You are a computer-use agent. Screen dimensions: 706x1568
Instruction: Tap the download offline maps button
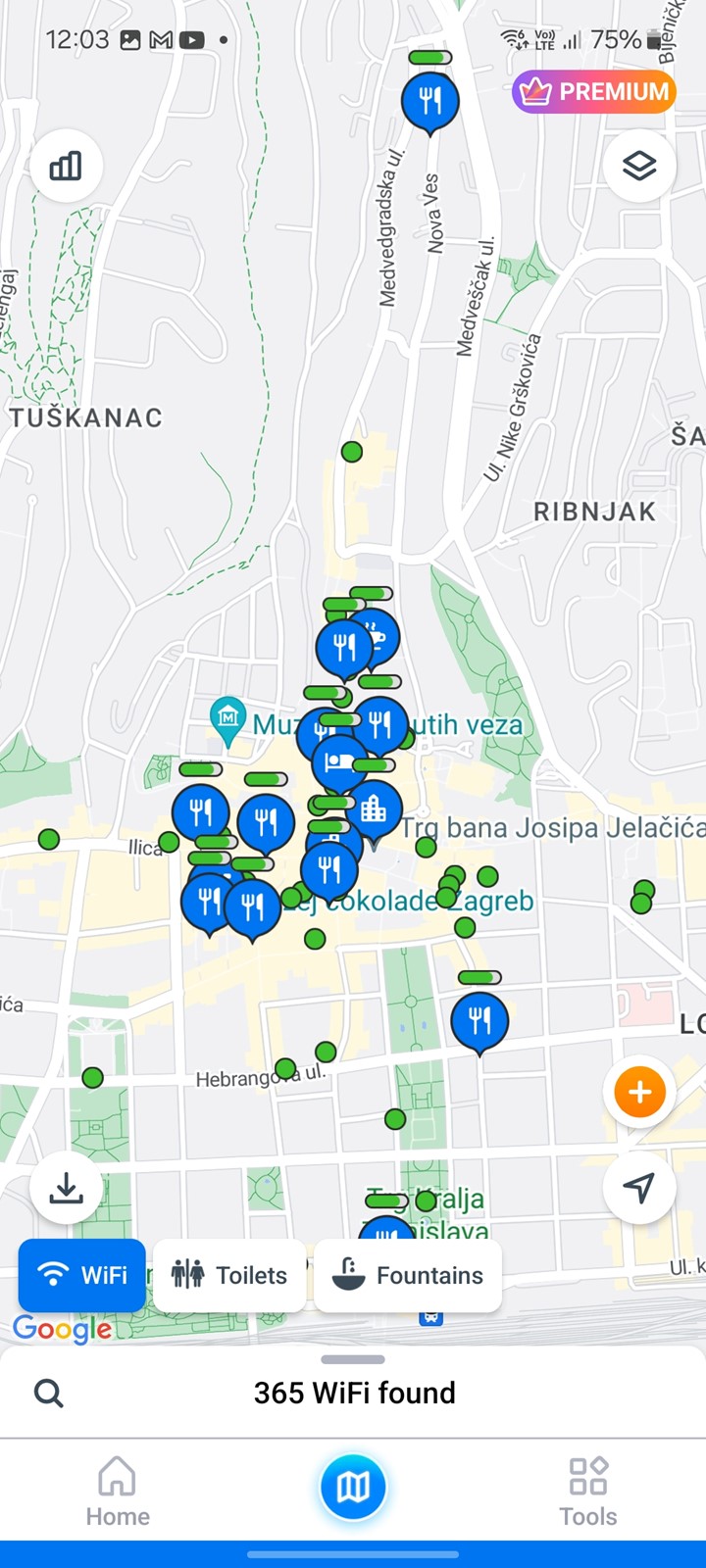click(x=66, y=1189)
